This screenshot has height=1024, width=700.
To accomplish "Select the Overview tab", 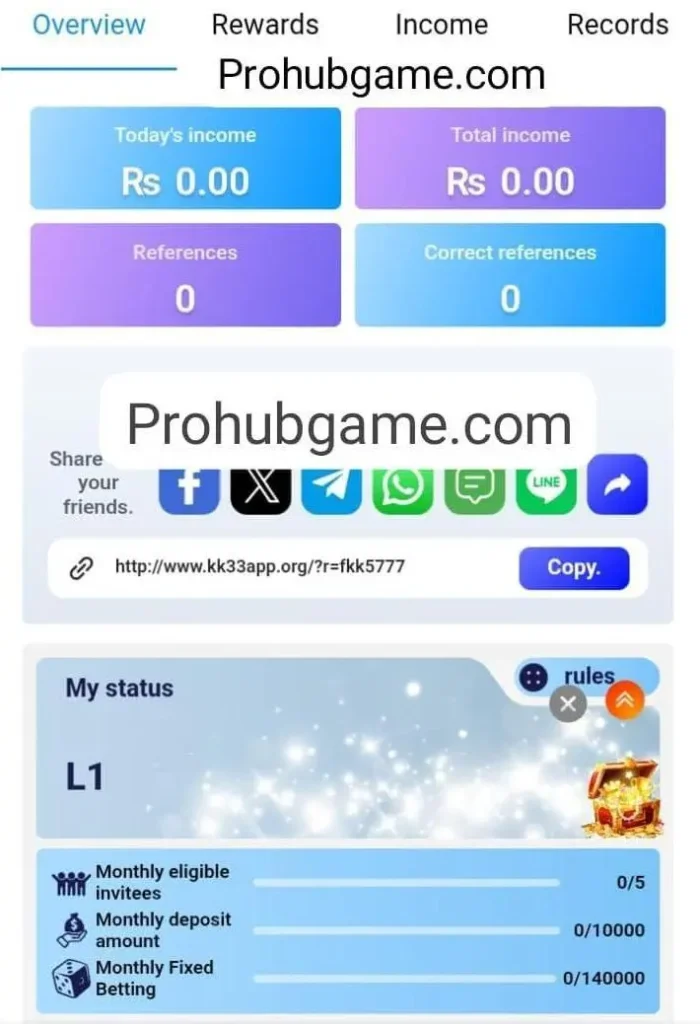I will 89,25.
